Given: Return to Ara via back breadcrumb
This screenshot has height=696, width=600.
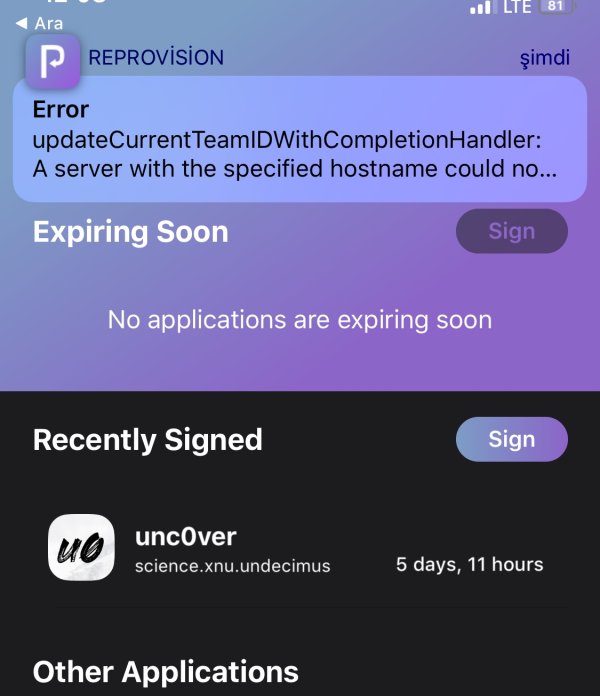Looking at the screenshot, I should tap(40, 22).
